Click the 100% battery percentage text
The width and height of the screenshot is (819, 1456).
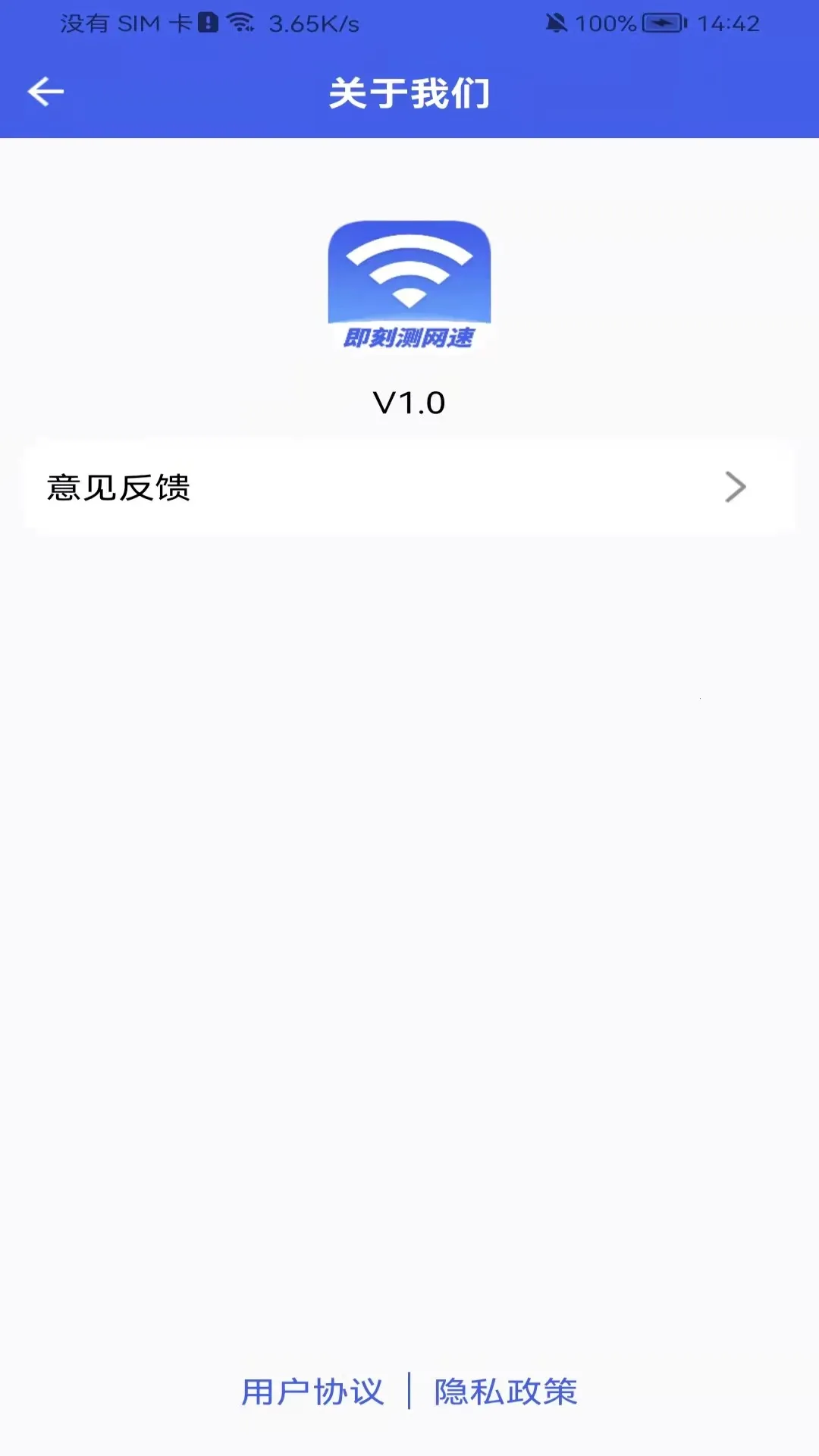tap(607, 23)
